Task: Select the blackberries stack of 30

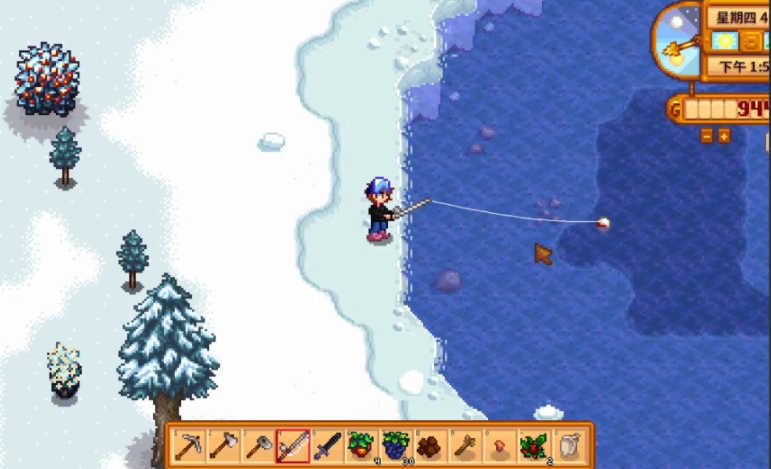Action: click(x=395, y=444)
